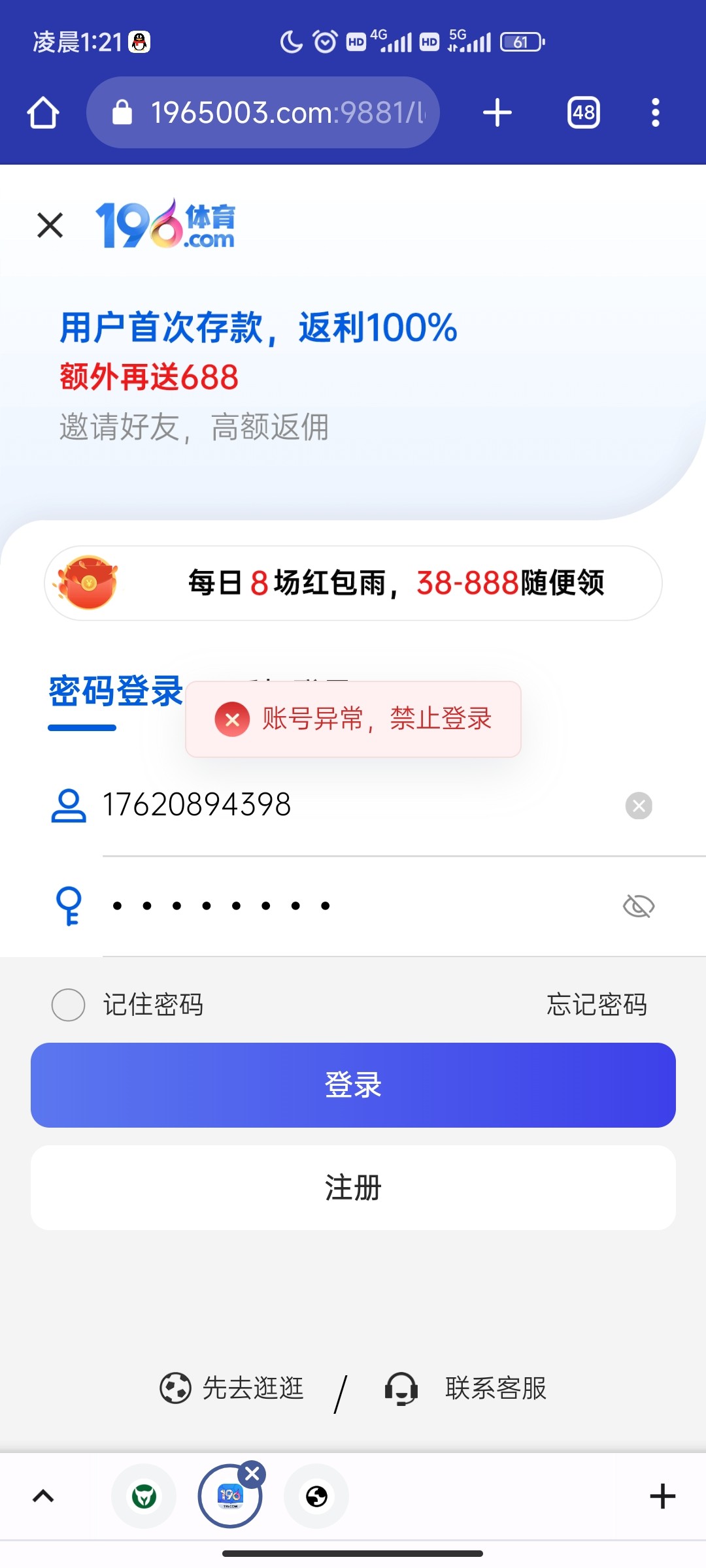This screenshot has height=1568, width=706.
Task: Close the login page with X
Action: pyautogui.click(x=50, y=225)
